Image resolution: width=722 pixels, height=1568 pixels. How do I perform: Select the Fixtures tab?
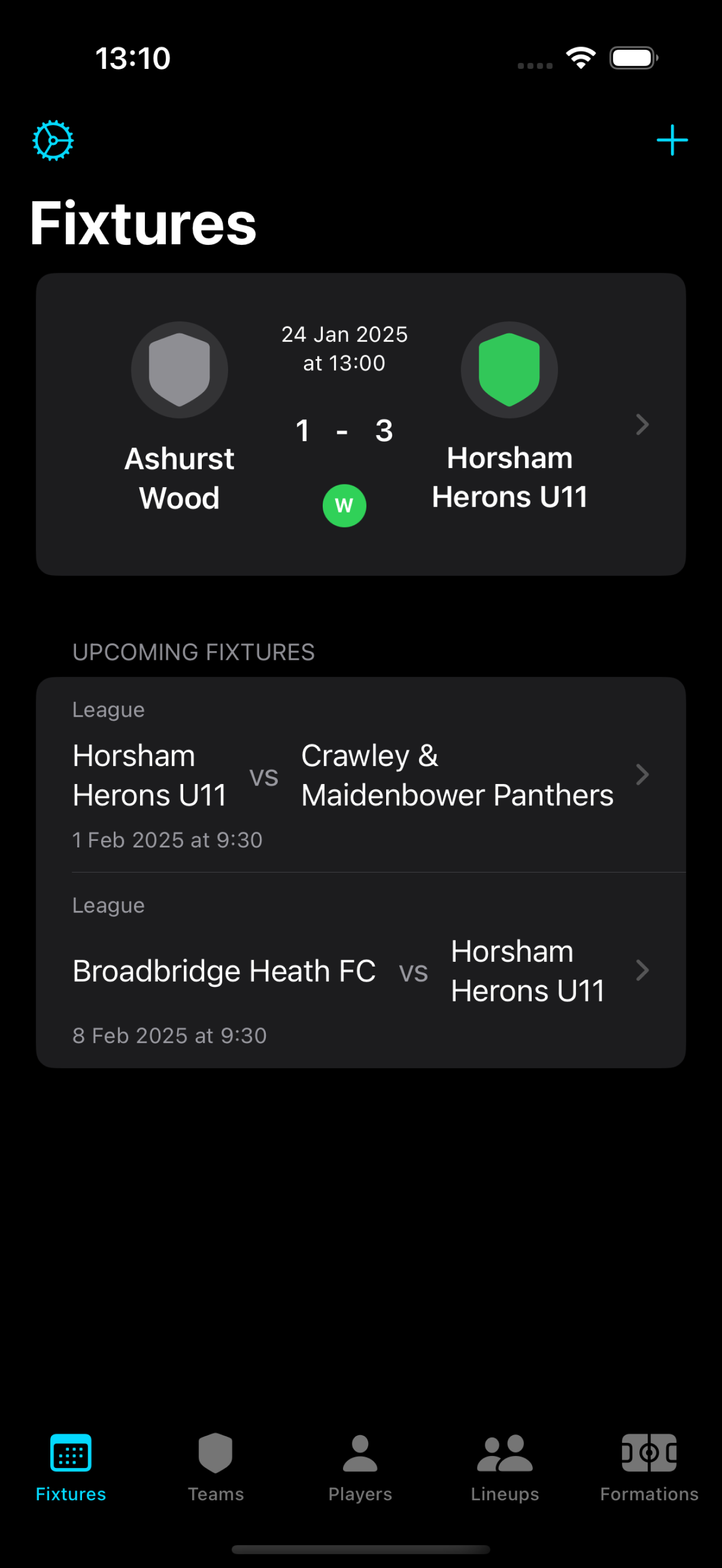(x=71, y=1467)
